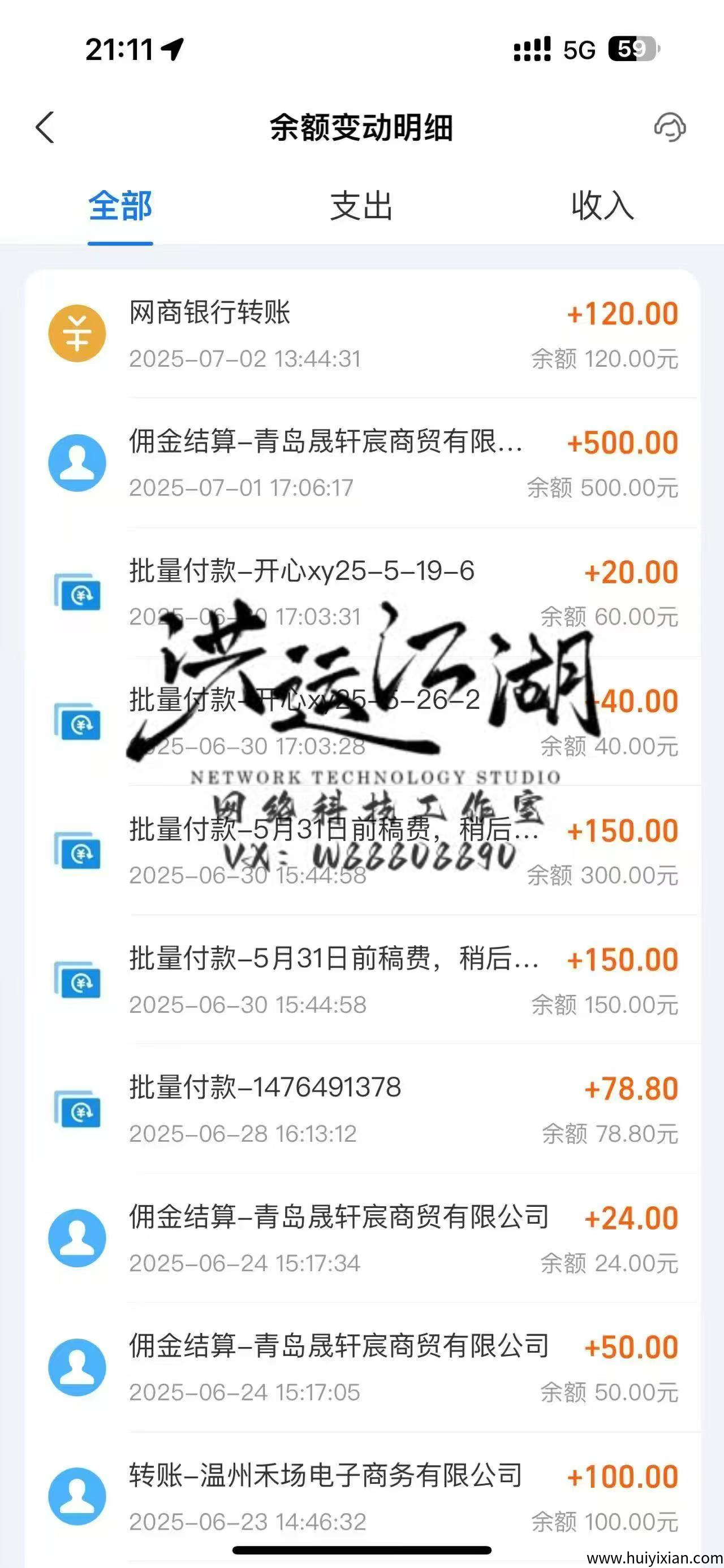View the 5月31日前稿费 entry with 余额 150.00元
Viewport: 724px width, 1568px height.
pos(363,980)
